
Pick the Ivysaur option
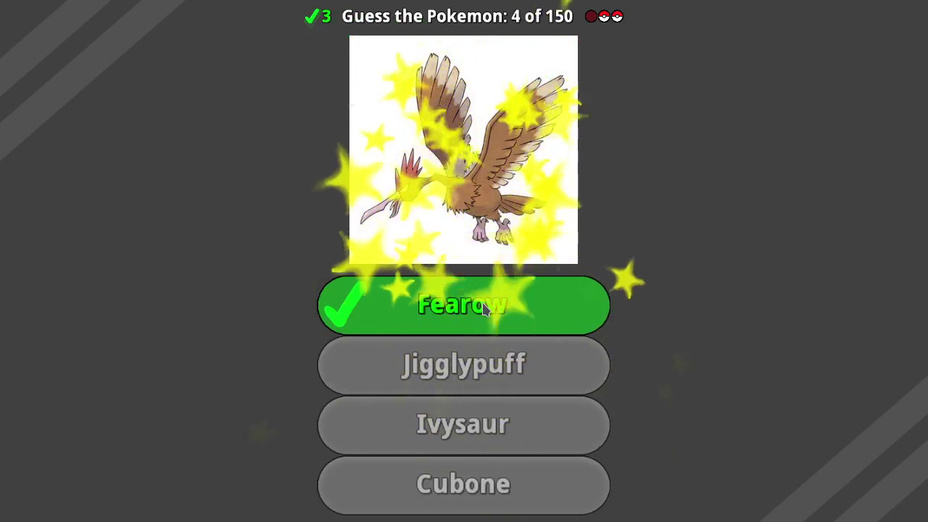(x=463, y=425)
